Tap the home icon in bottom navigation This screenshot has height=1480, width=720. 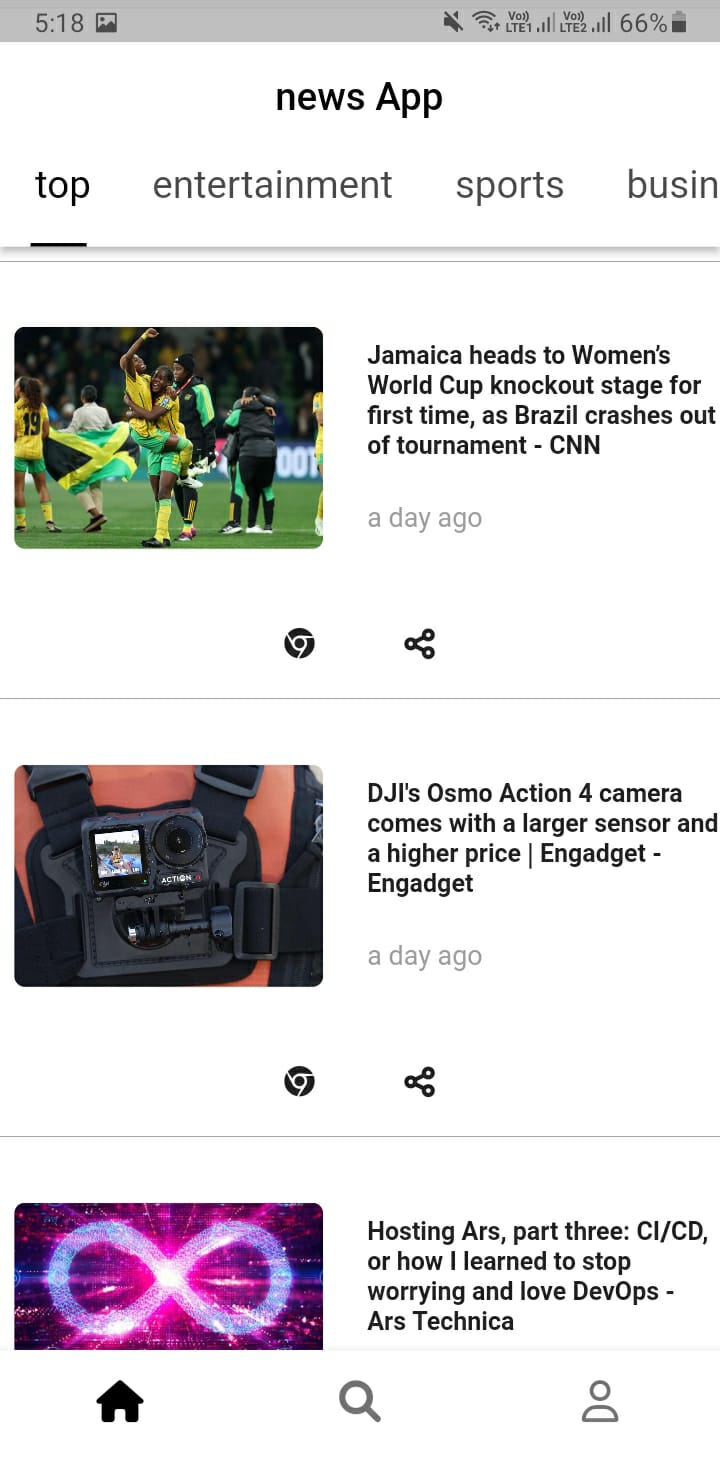point(119,1401)
